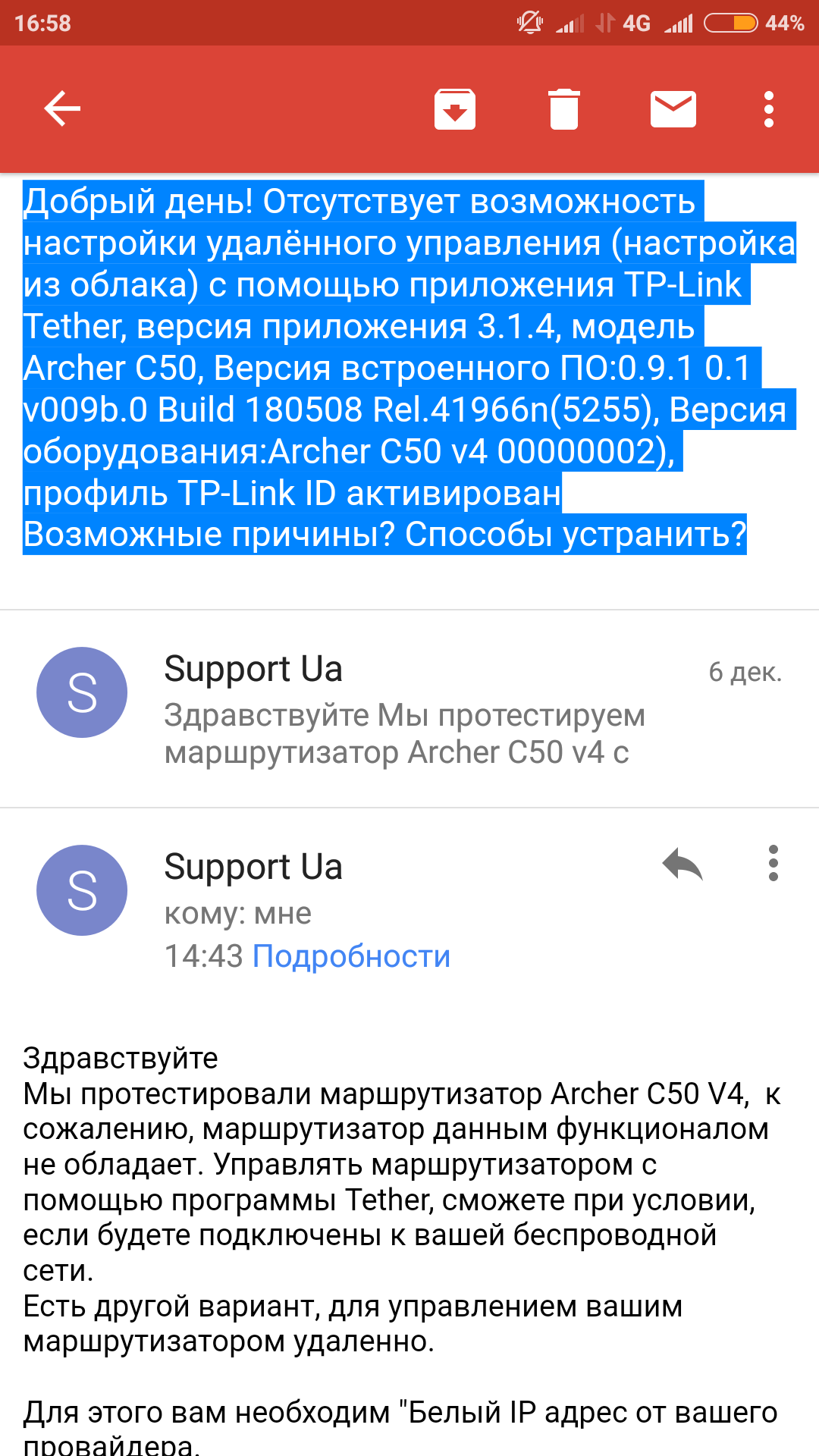This screenshot has width=819, height=1456.
Task: Reply to the Support Ua message
Action: point(682,864)
